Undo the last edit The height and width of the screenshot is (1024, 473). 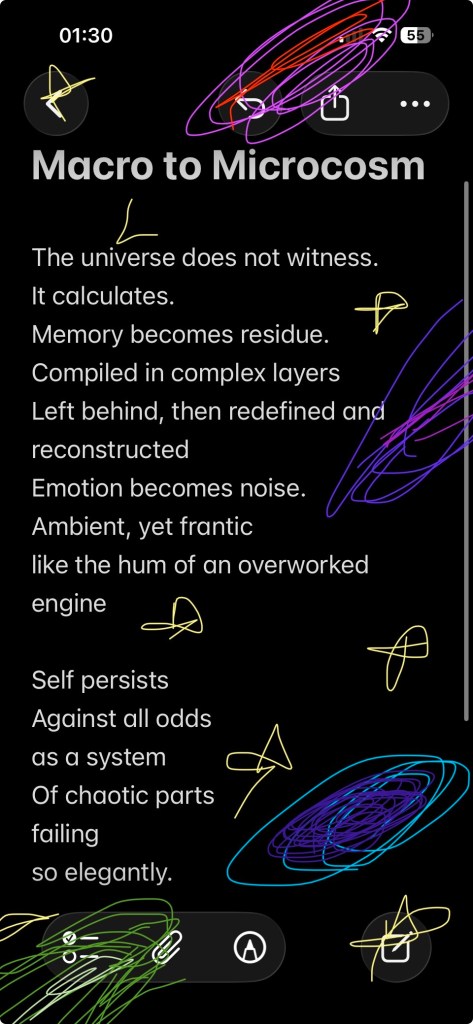(249, 103)
